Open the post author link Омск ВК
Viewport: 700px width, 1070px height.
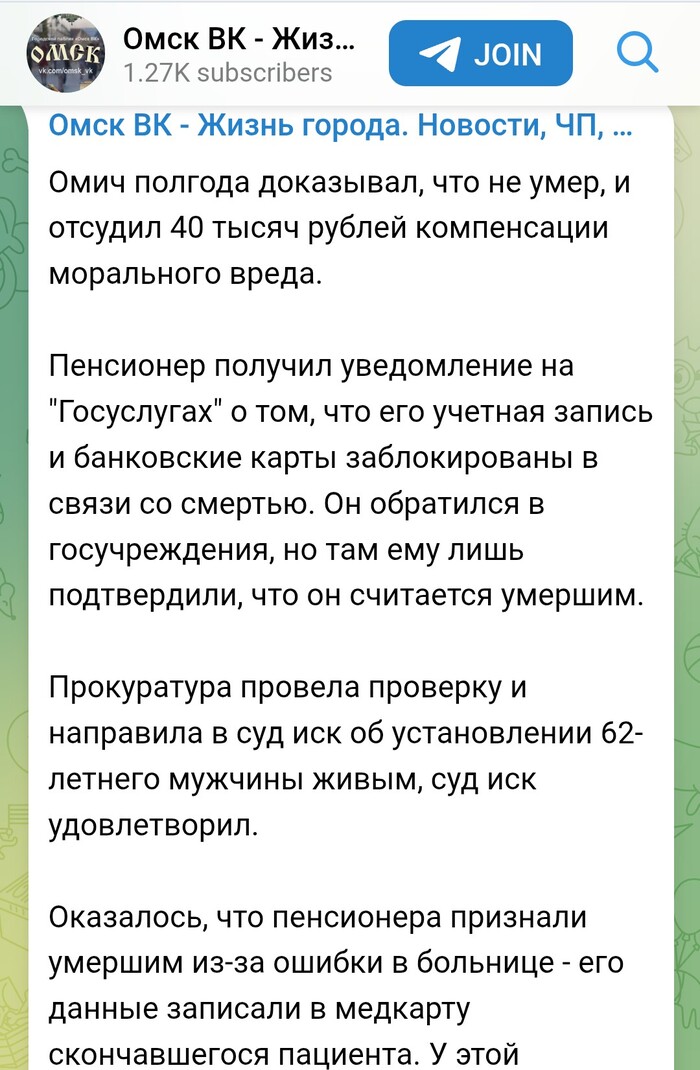point(340,126)
